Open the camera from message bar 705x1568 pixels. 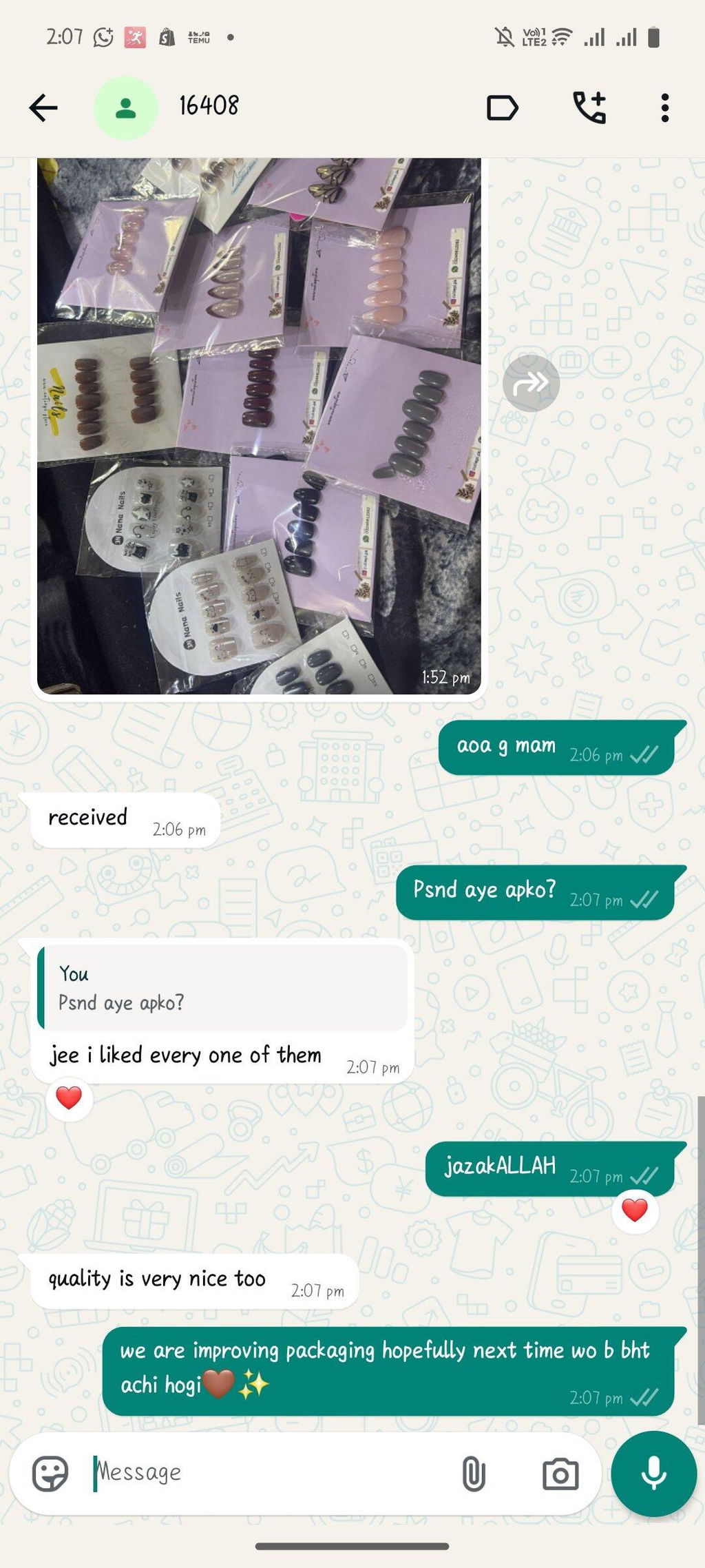[x=560, y=1474]
